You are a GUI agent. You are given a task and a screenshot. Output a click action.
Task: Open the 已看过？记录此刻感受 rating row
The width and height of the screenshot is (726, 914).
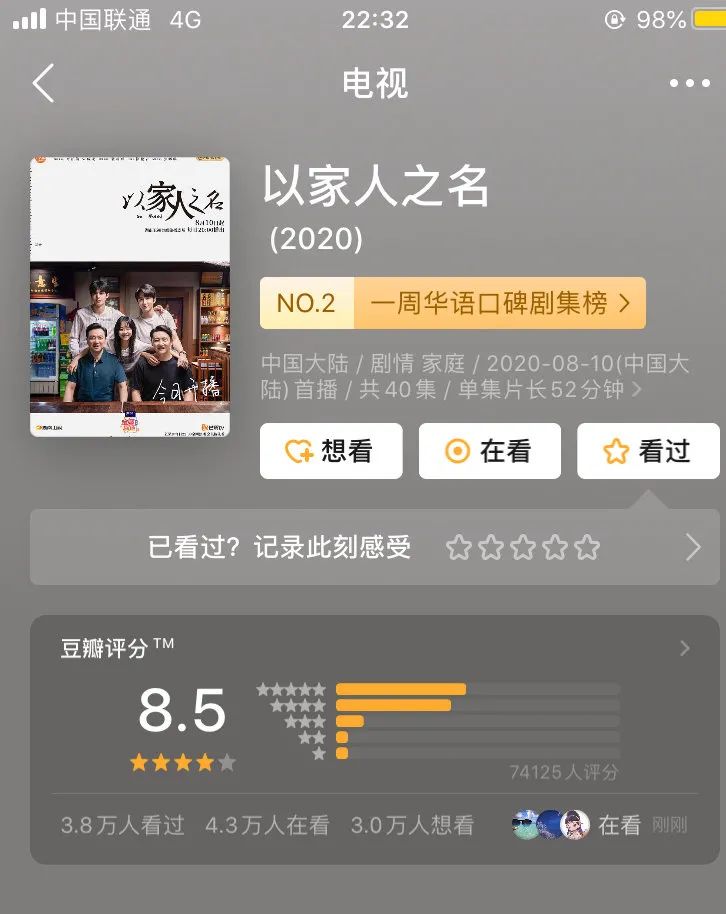[x=374, y=547]
